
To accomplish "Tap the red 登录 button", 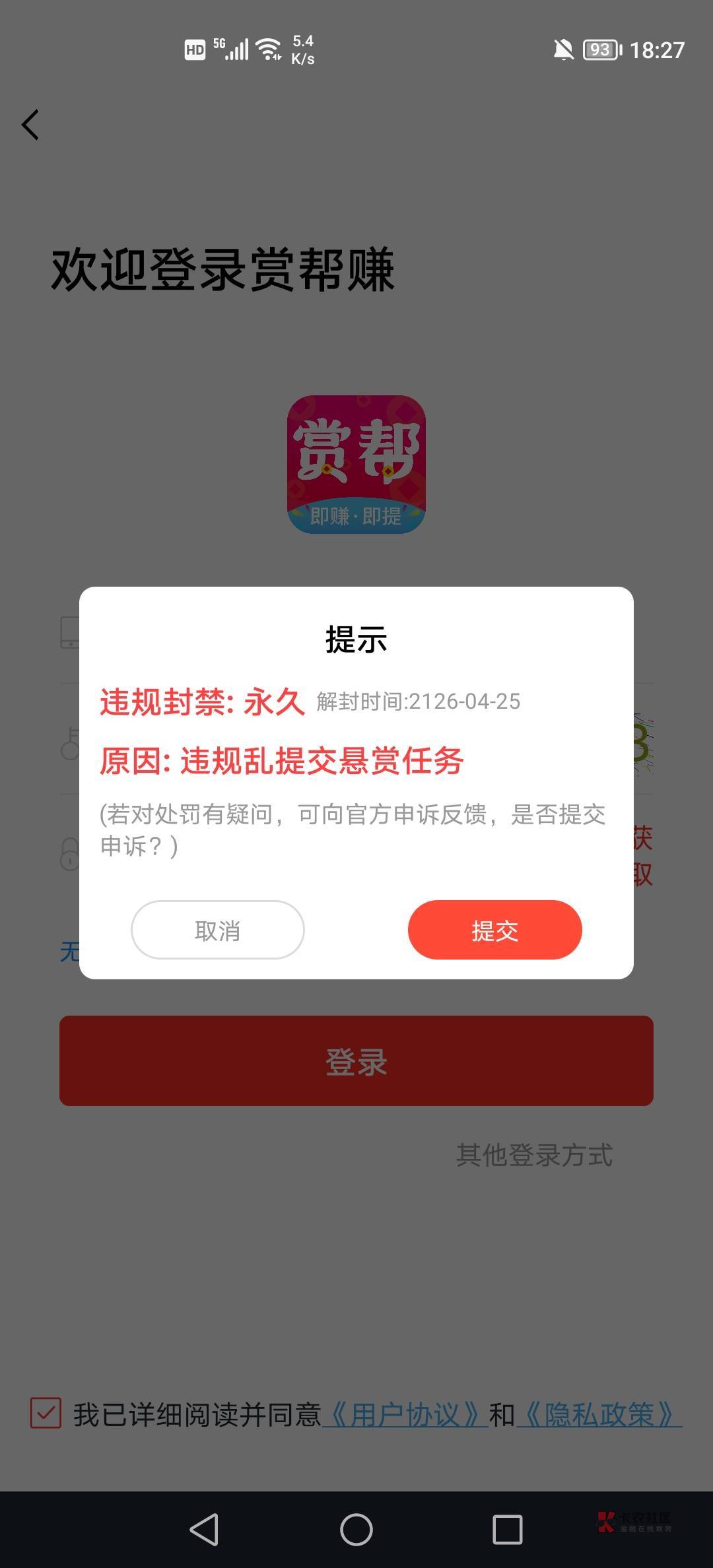I will pyautogui.click(x=356, y=1061).
